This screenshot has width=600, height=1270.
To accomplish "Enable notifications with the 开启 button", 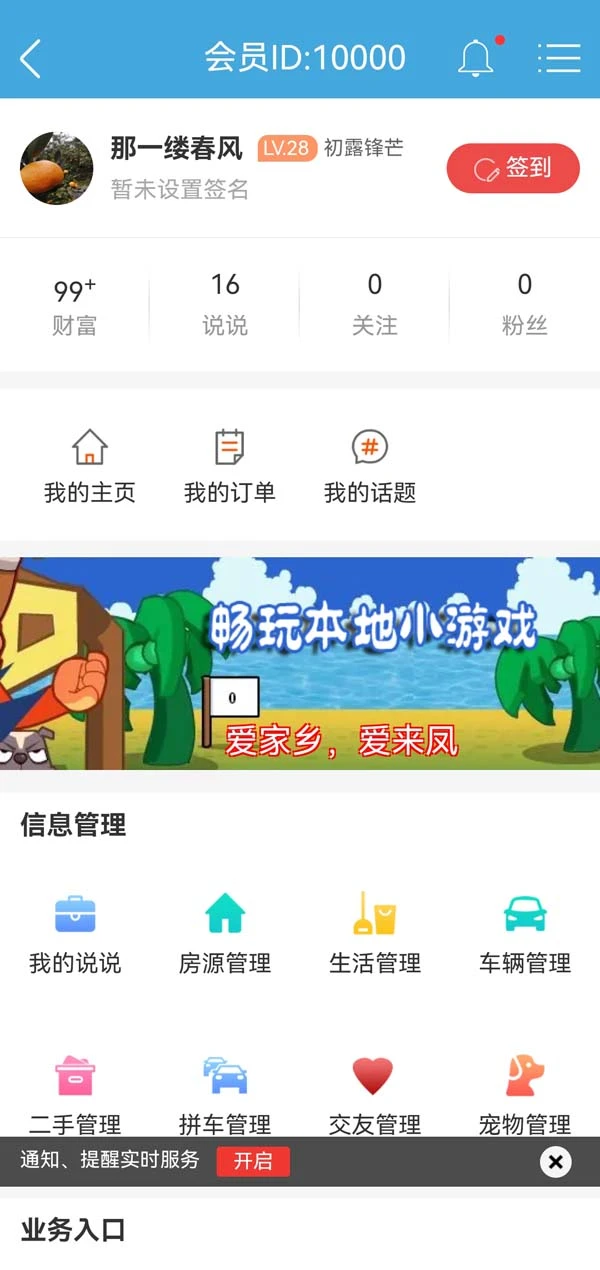I will (253, 1161).
